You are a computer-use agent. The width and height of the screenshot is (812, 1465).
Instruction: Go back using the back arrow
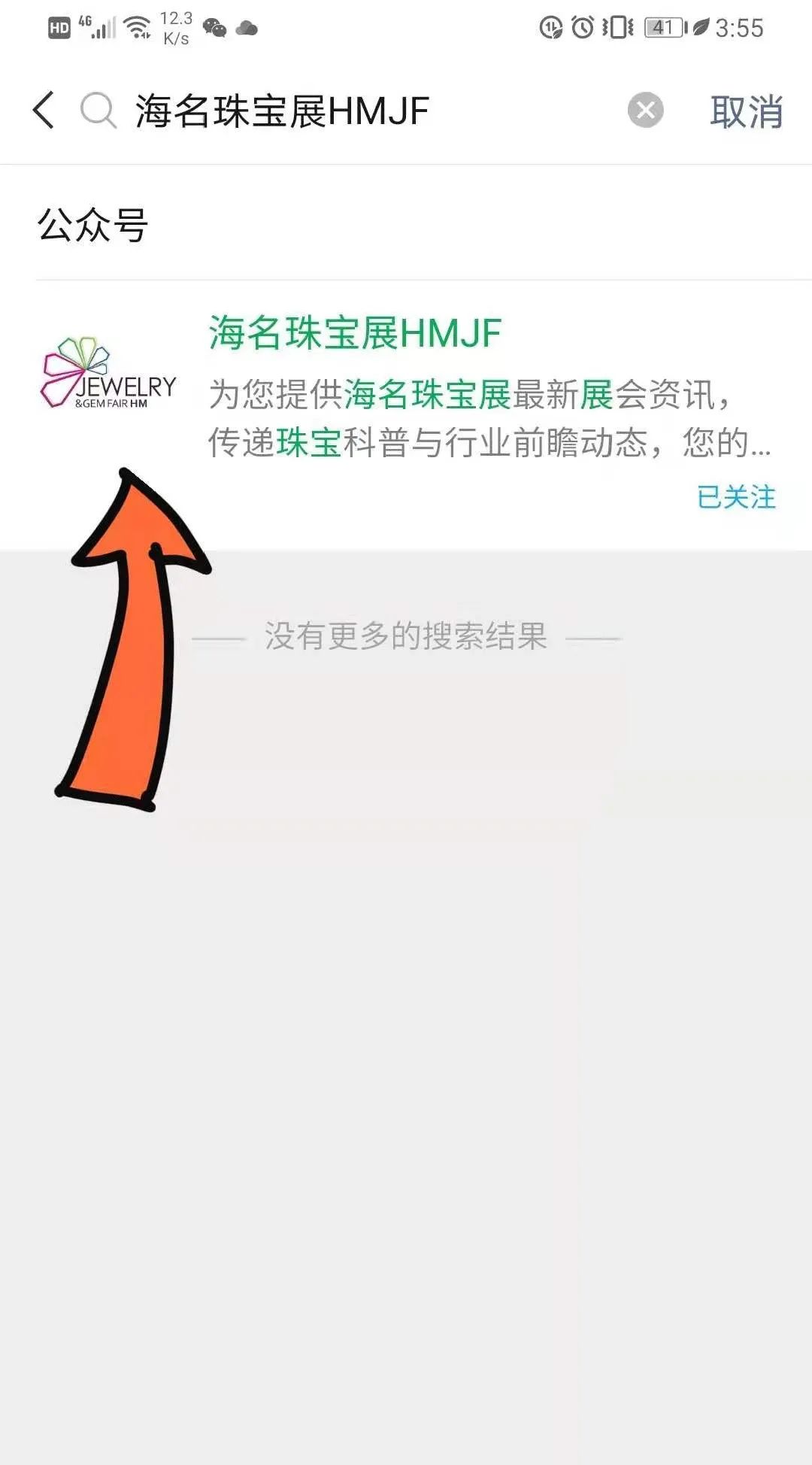(44, 111)
